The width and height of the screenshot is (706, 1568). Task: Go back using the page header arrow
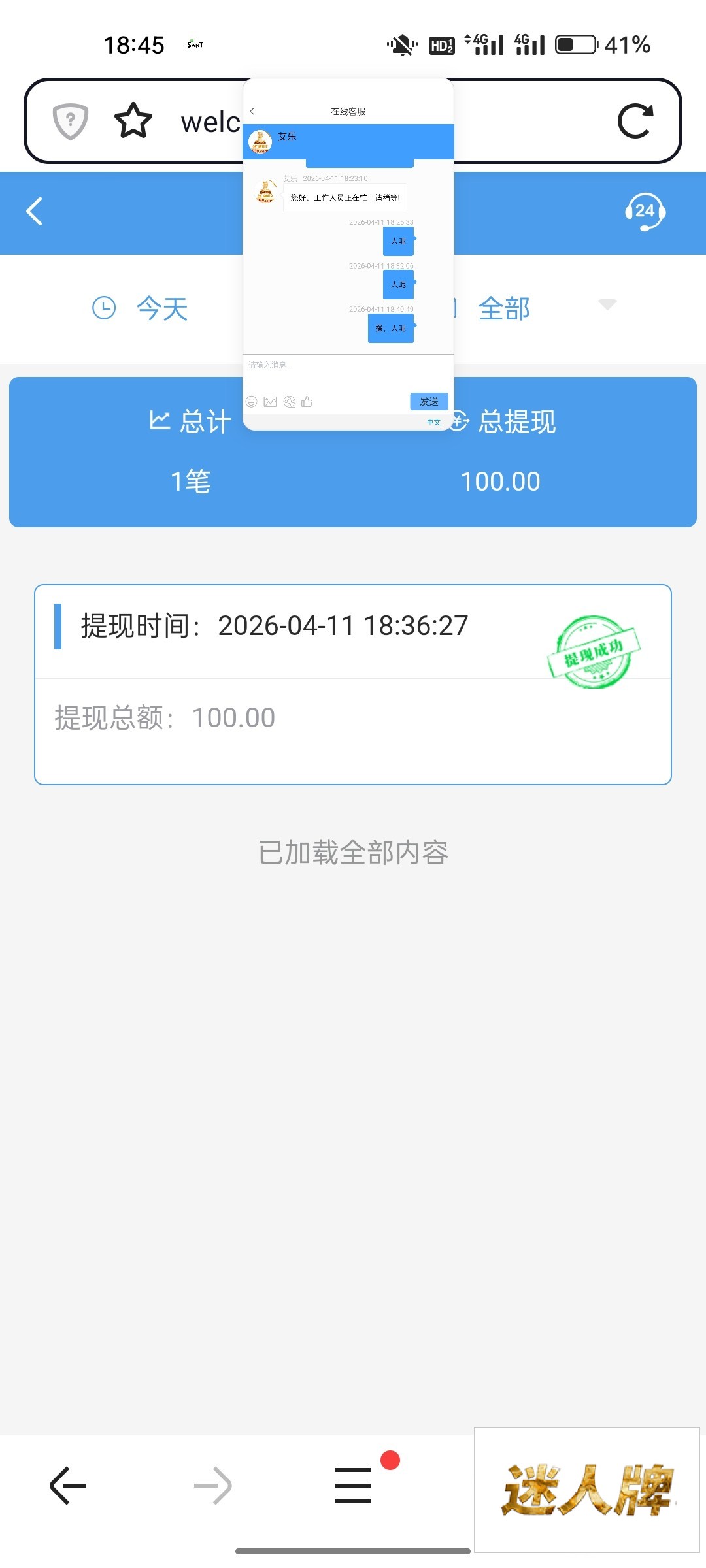pos(35,212)
